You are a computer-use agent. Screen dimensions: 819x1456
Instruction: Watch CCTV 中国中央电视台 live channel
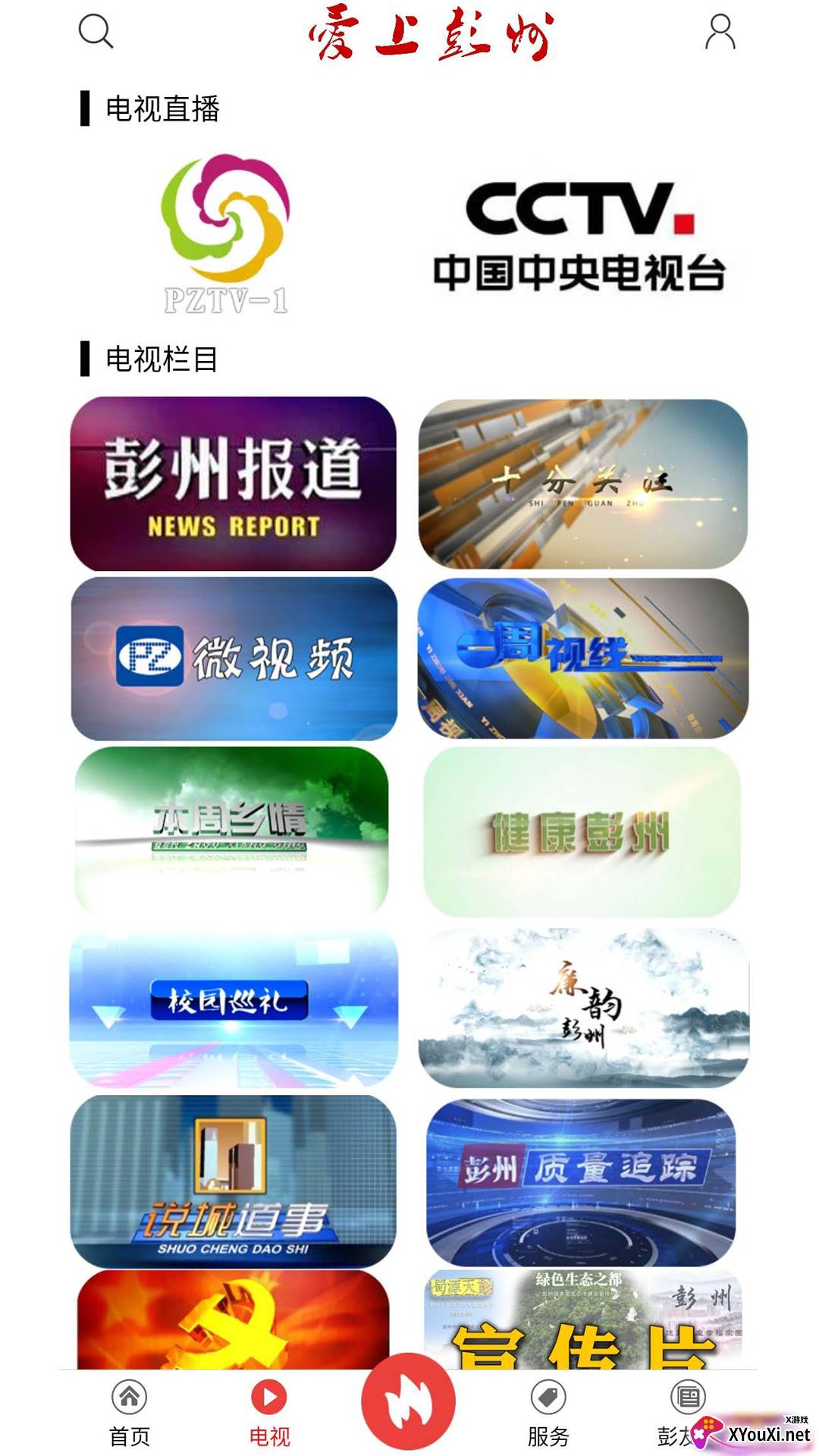[x=579, y=236]
